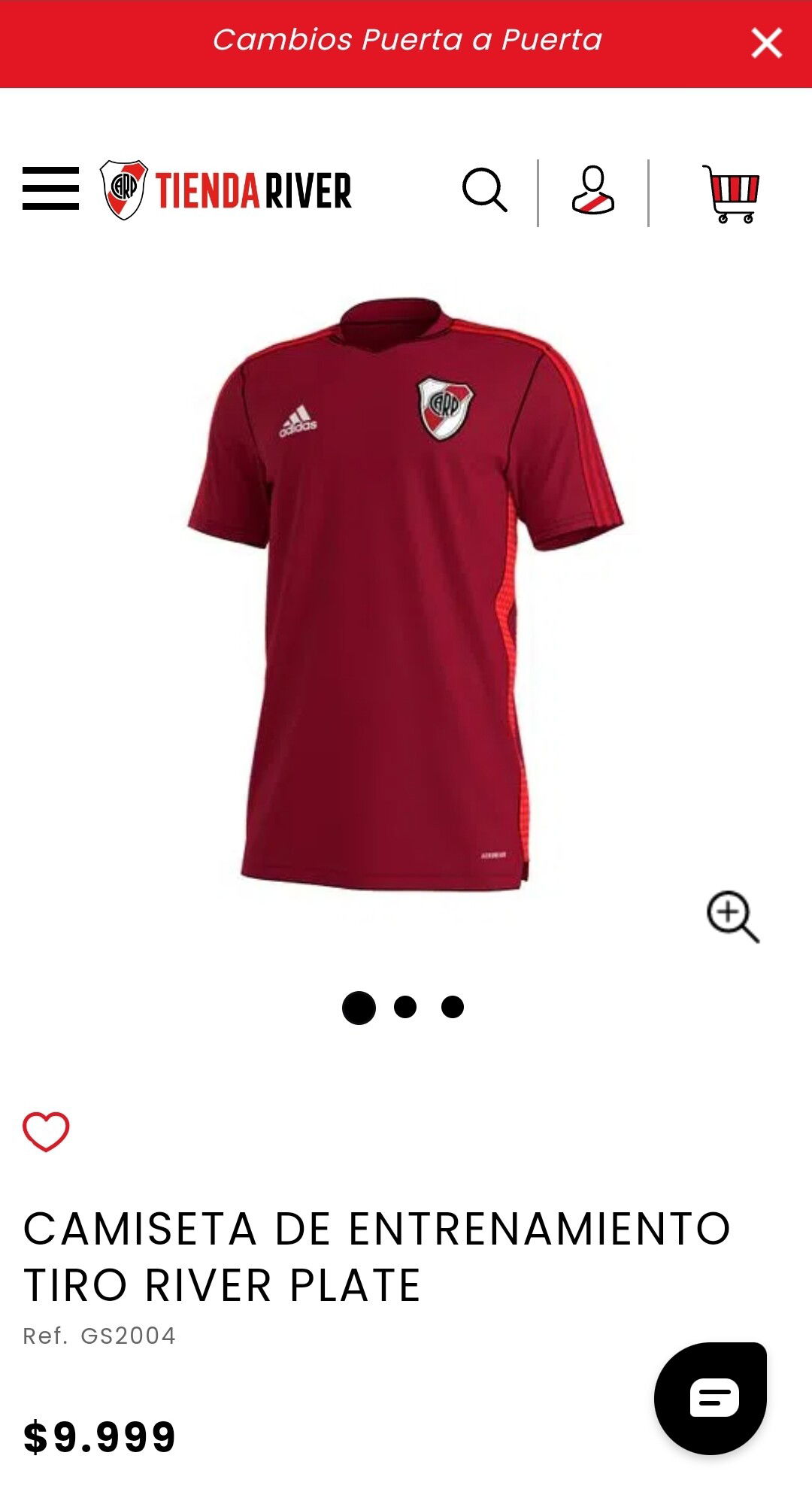Dismiss the Cambios Puerta a Puerta banner
This screenshot has height=1501, width=812.
pos(766,43)
